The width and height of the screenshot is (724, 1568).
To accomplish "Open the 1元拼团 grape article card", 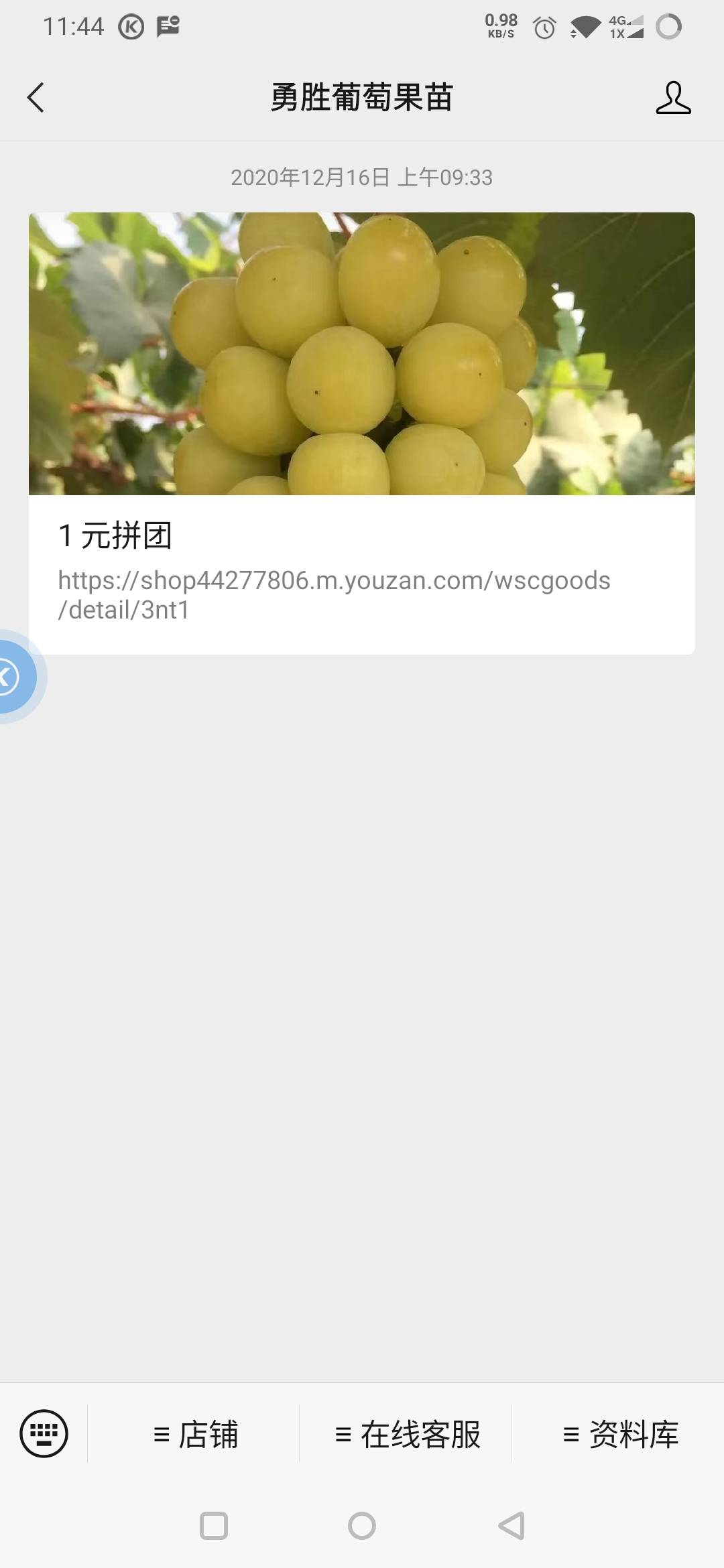I will pos(361,433).
